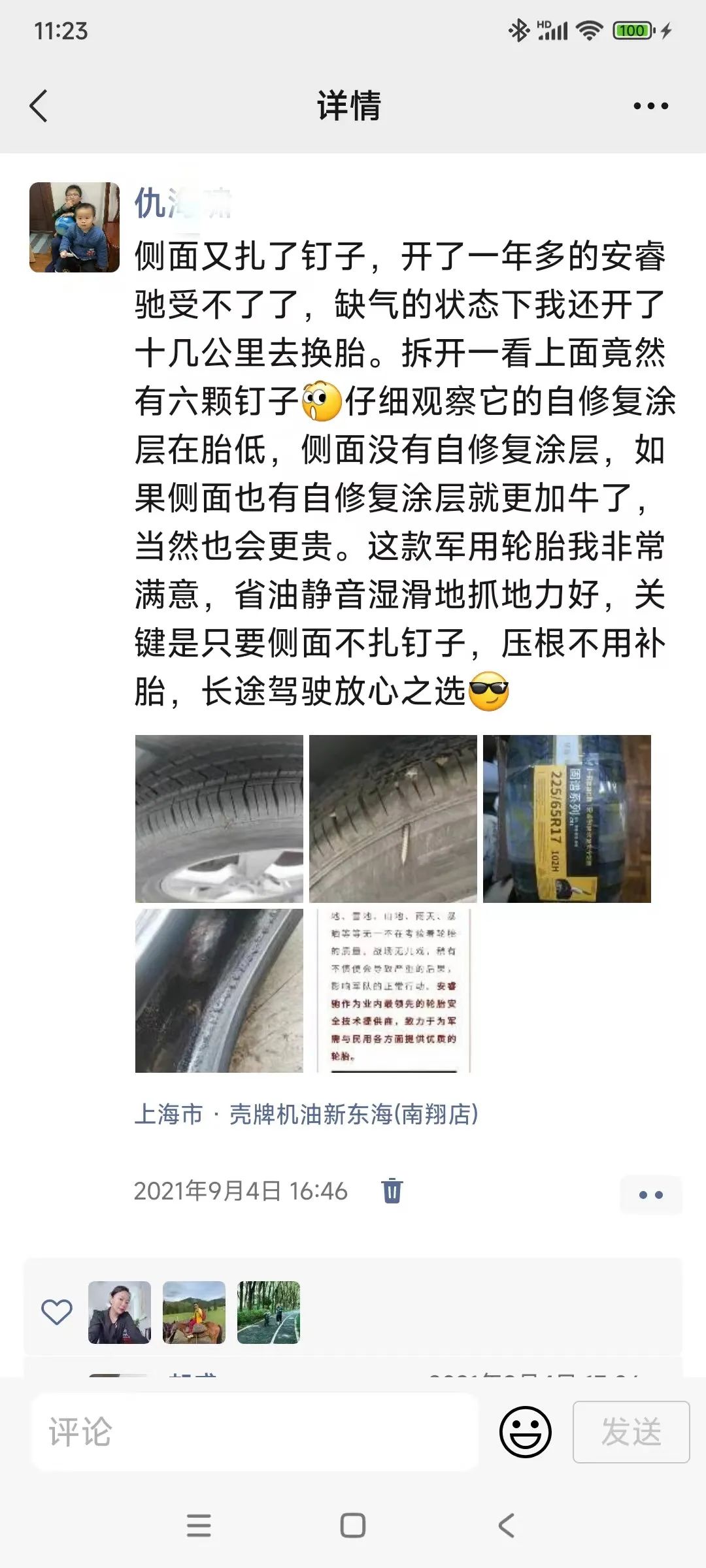Open the first liker's woman avatar
The image size is (706, 1568).
pos(120,1312)
